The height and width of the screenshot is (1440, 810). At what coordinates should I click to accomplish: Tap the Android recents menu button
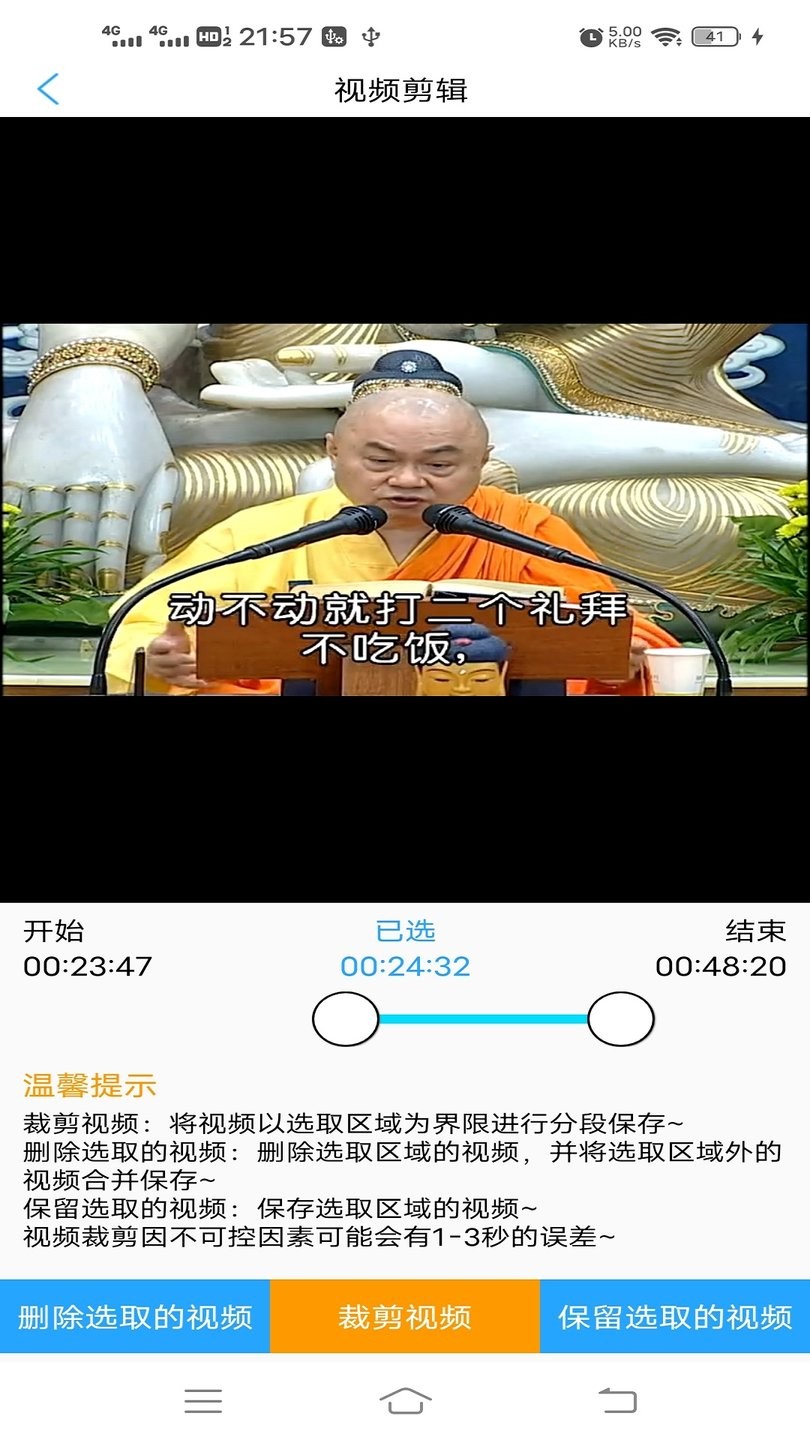pos(202,1400)
